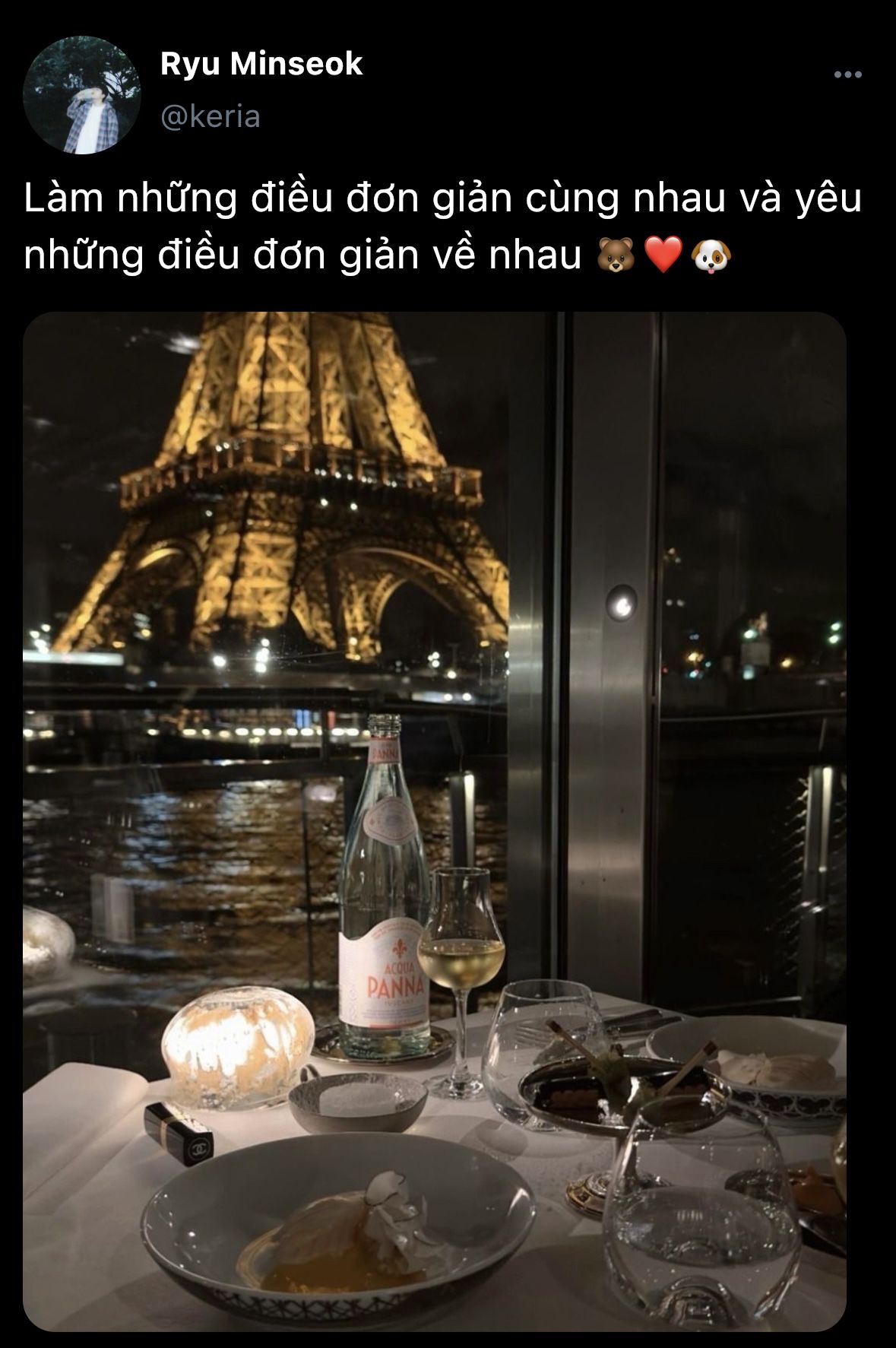
Task: Open the tweet's three-dot overflow menu
Action: (x=847, y=75)
